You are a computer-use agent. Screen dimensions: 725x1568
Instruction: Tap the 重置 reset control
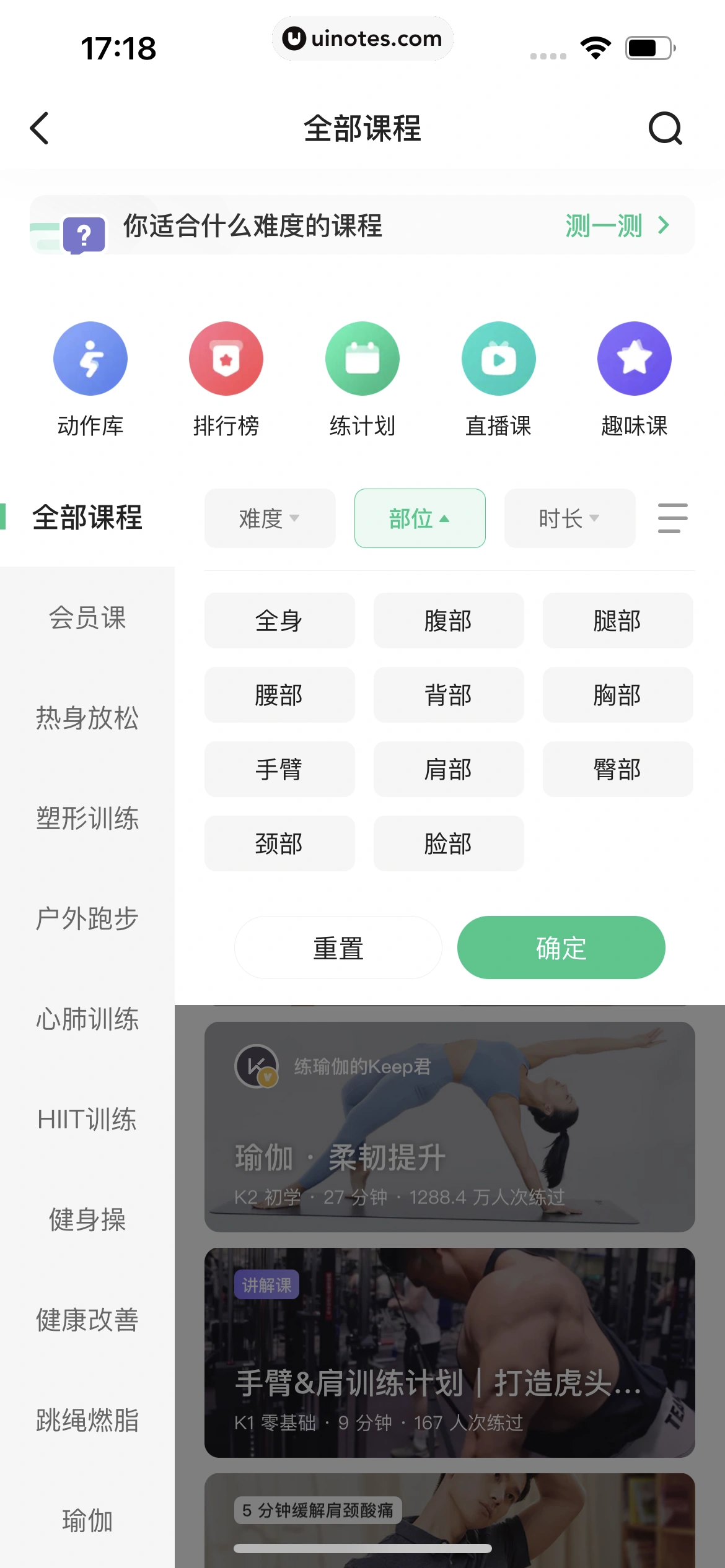(338, 947)
